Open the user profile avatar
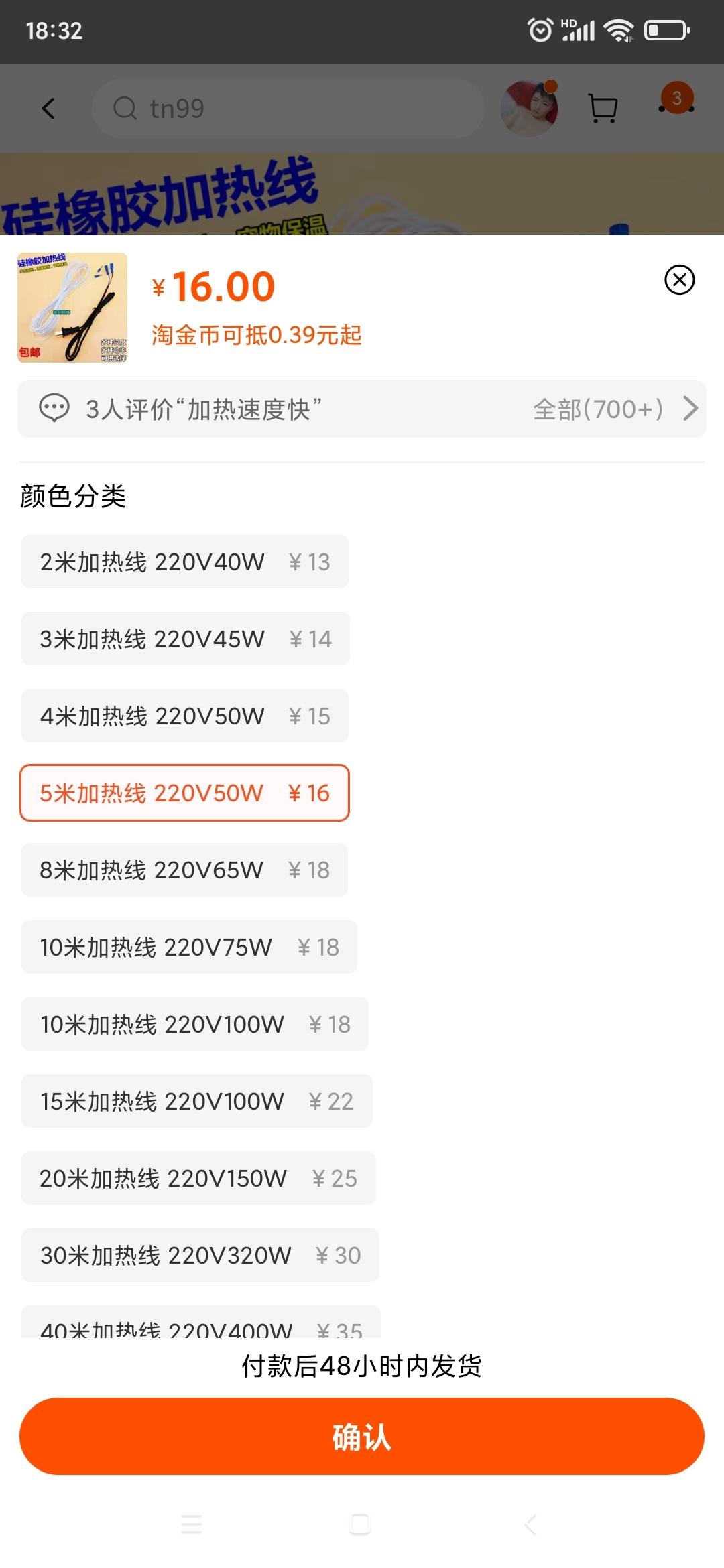The width and height of the screenshot is (724, 1568). pos(529,108)
